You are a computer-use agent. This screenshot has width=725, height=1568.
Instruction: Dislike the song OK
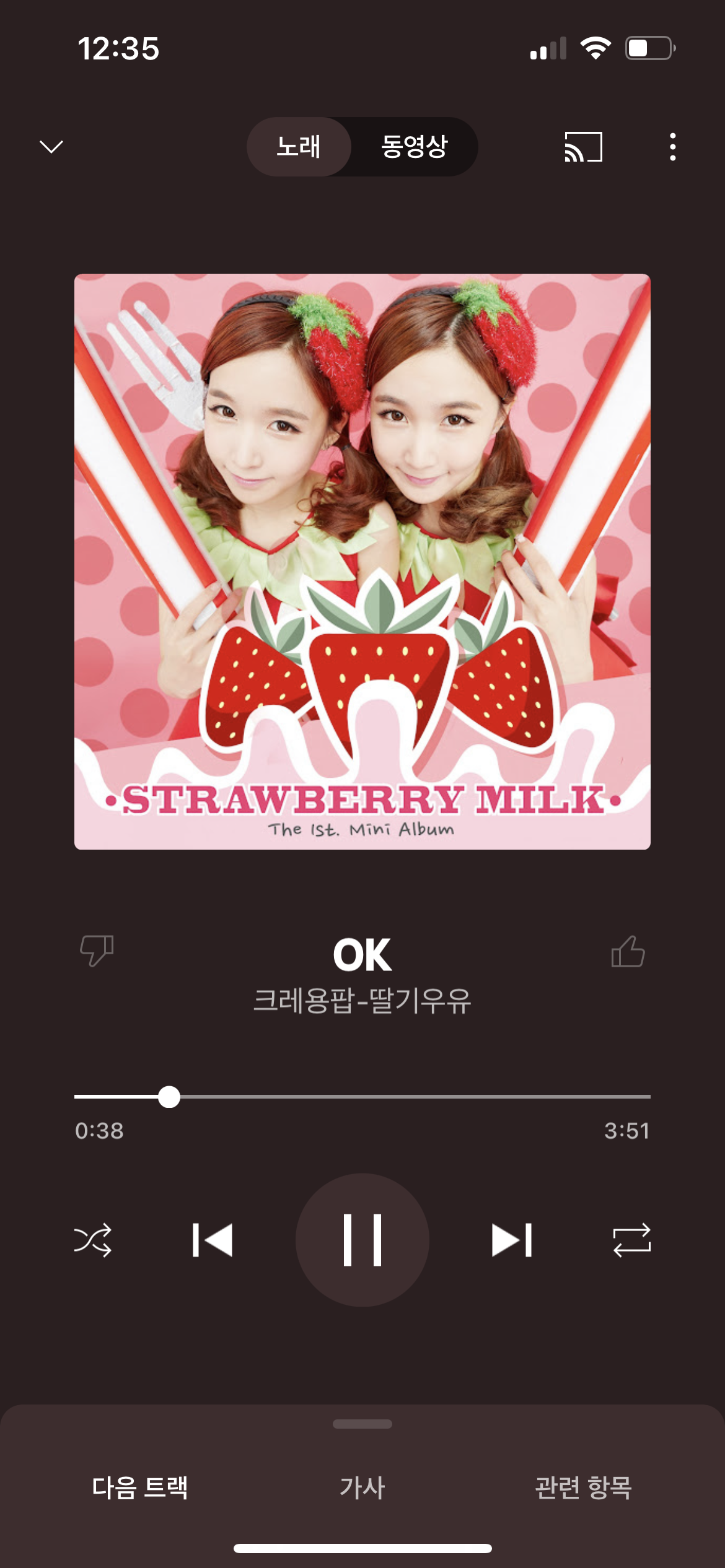pyautogui.click(x=97, y=950)
